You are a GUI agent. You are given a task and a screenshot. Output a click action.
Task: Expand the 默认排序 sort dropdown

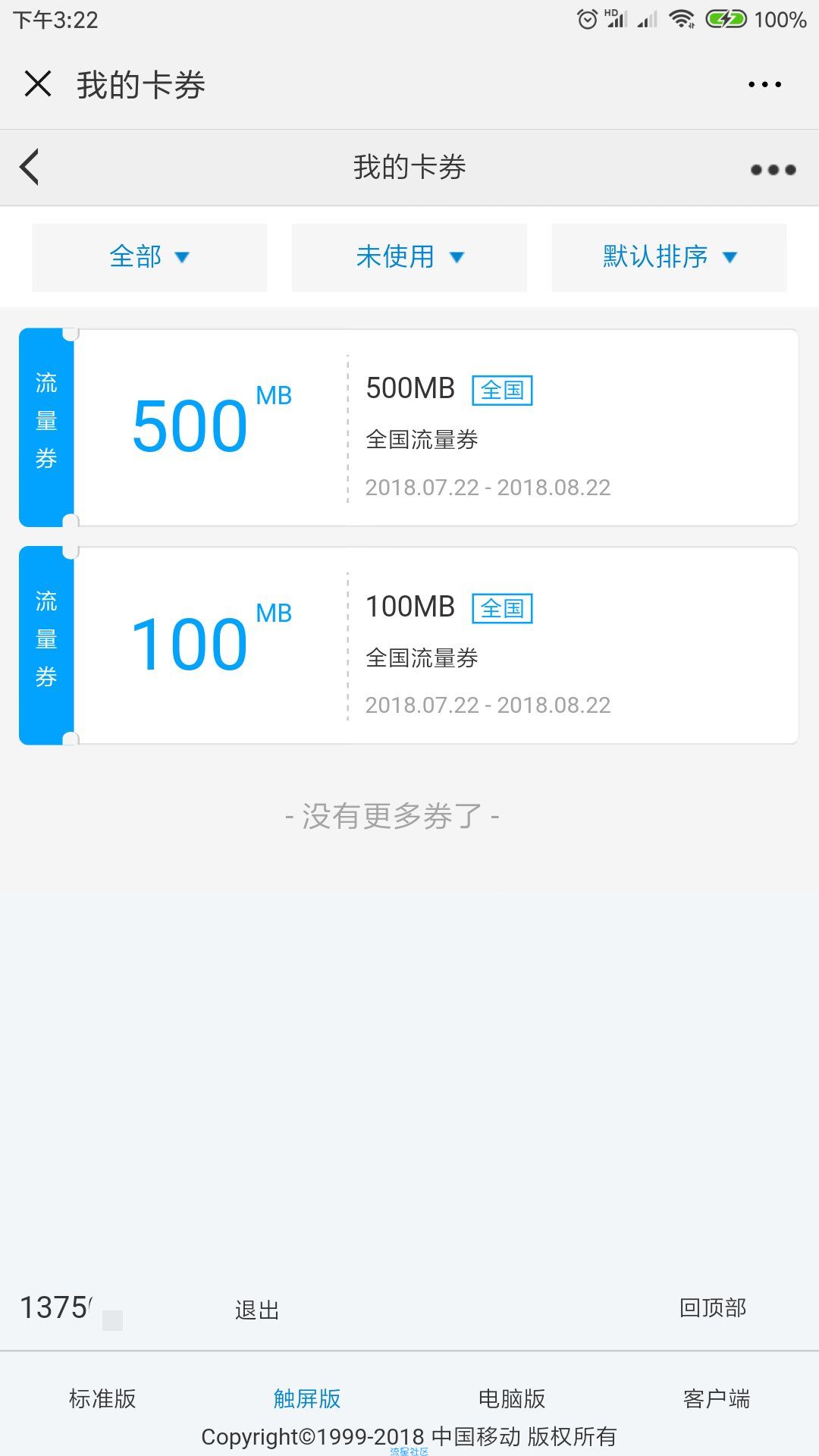(669, 257)
